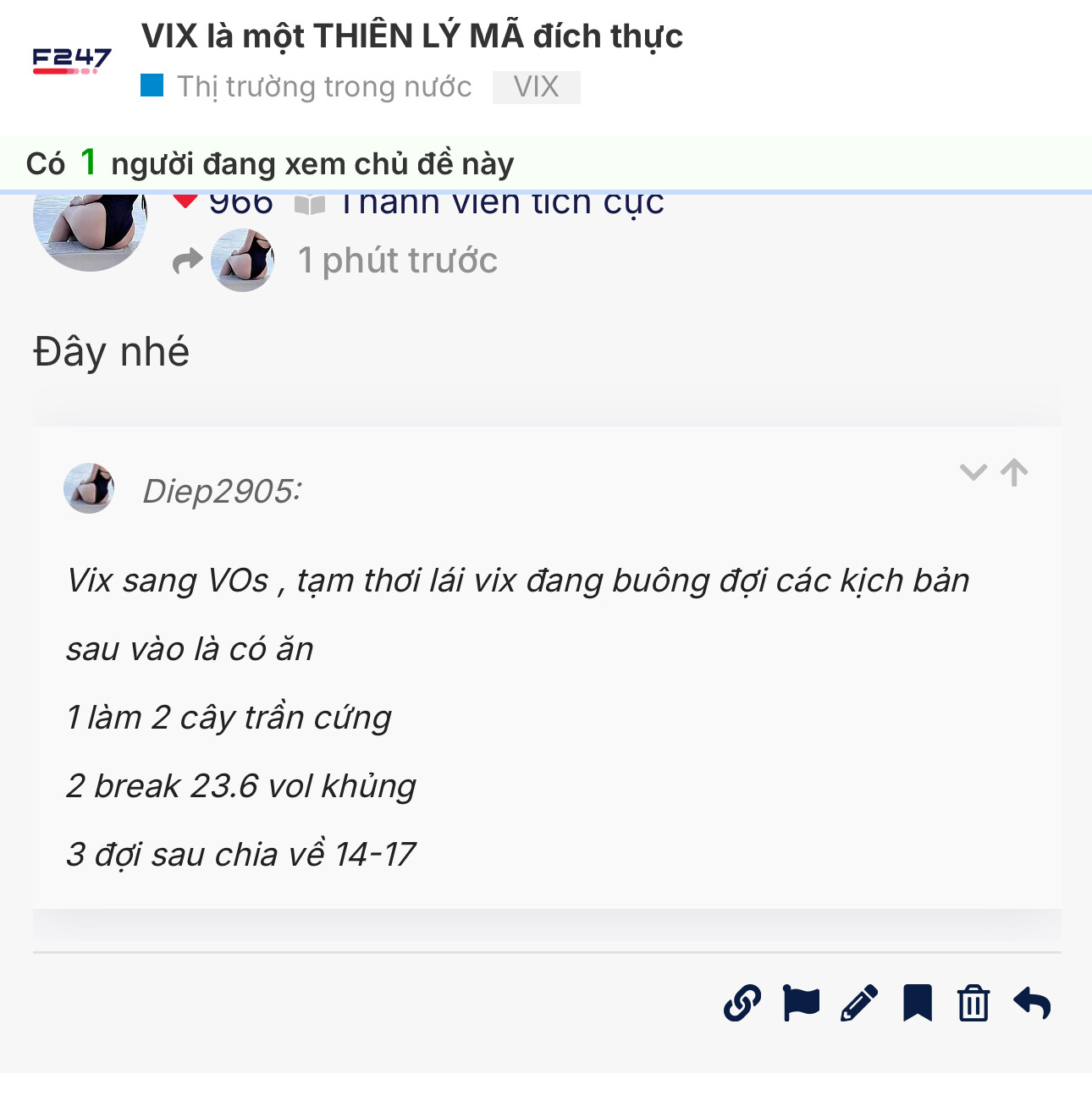The image size is (1092, 1112).
Task: Open the VIX tag
Action: click(x=536, y=87)
